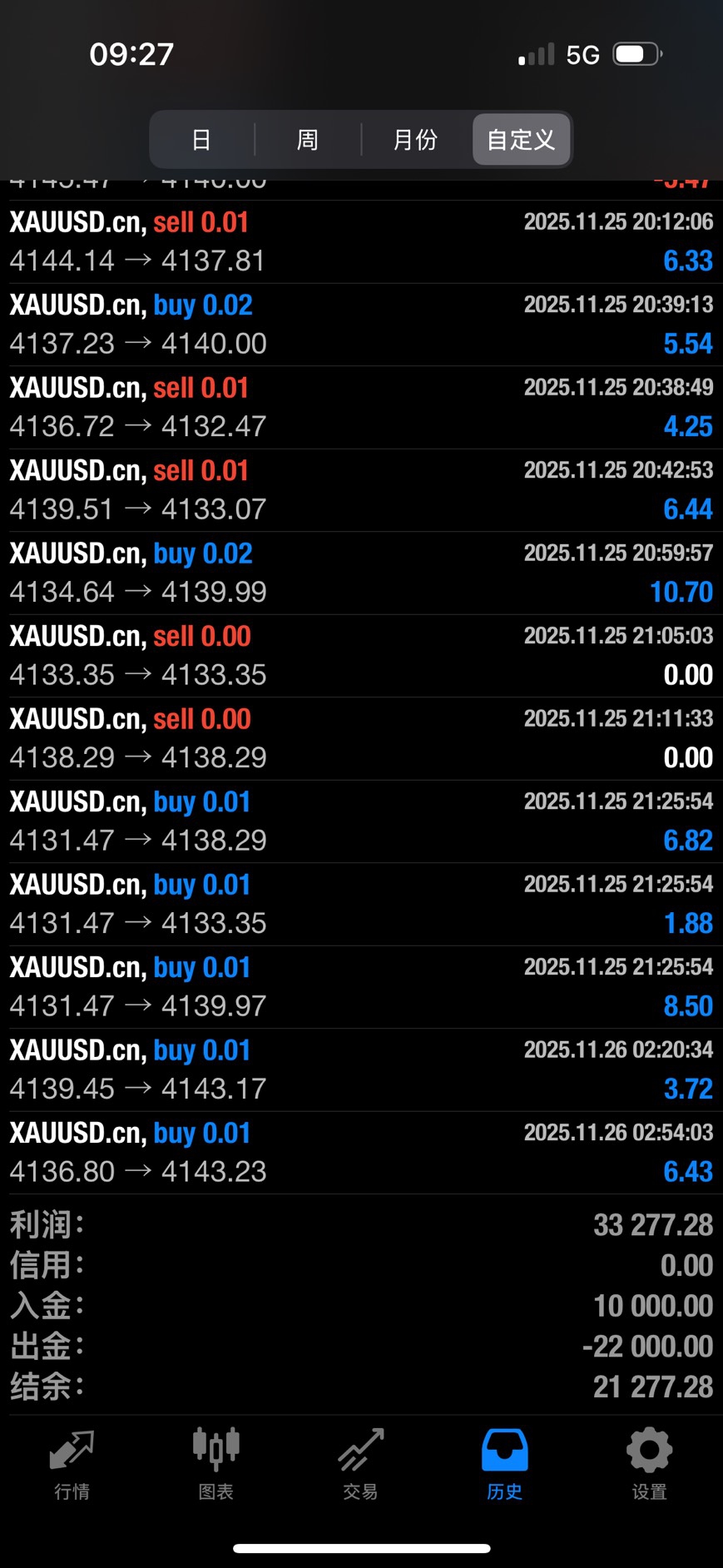The height and width of the screenshot is (1568, 723).
Task: Switch to the 日 (day) period tab
Action: [201, 140]
